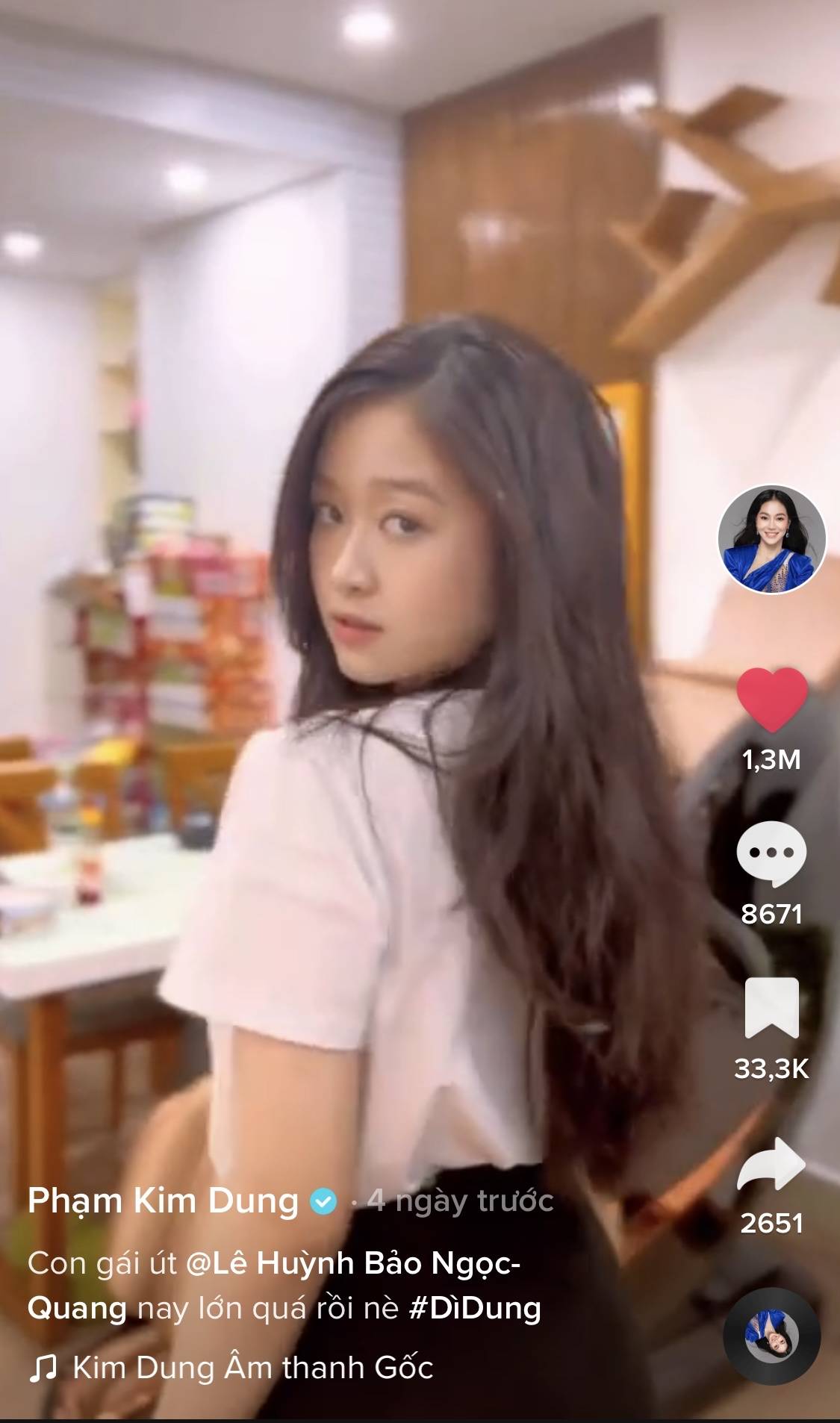Open the spinning sound disc

coord(771,1336)
